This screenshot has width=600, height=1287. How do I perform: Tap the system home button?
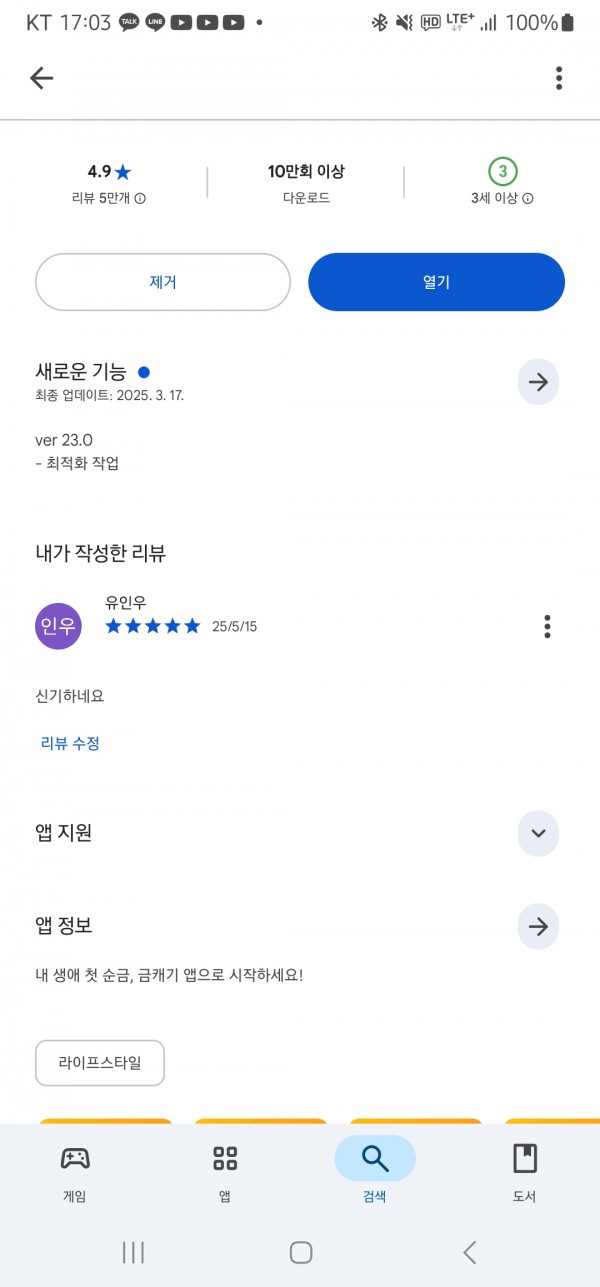[301, 1252]
